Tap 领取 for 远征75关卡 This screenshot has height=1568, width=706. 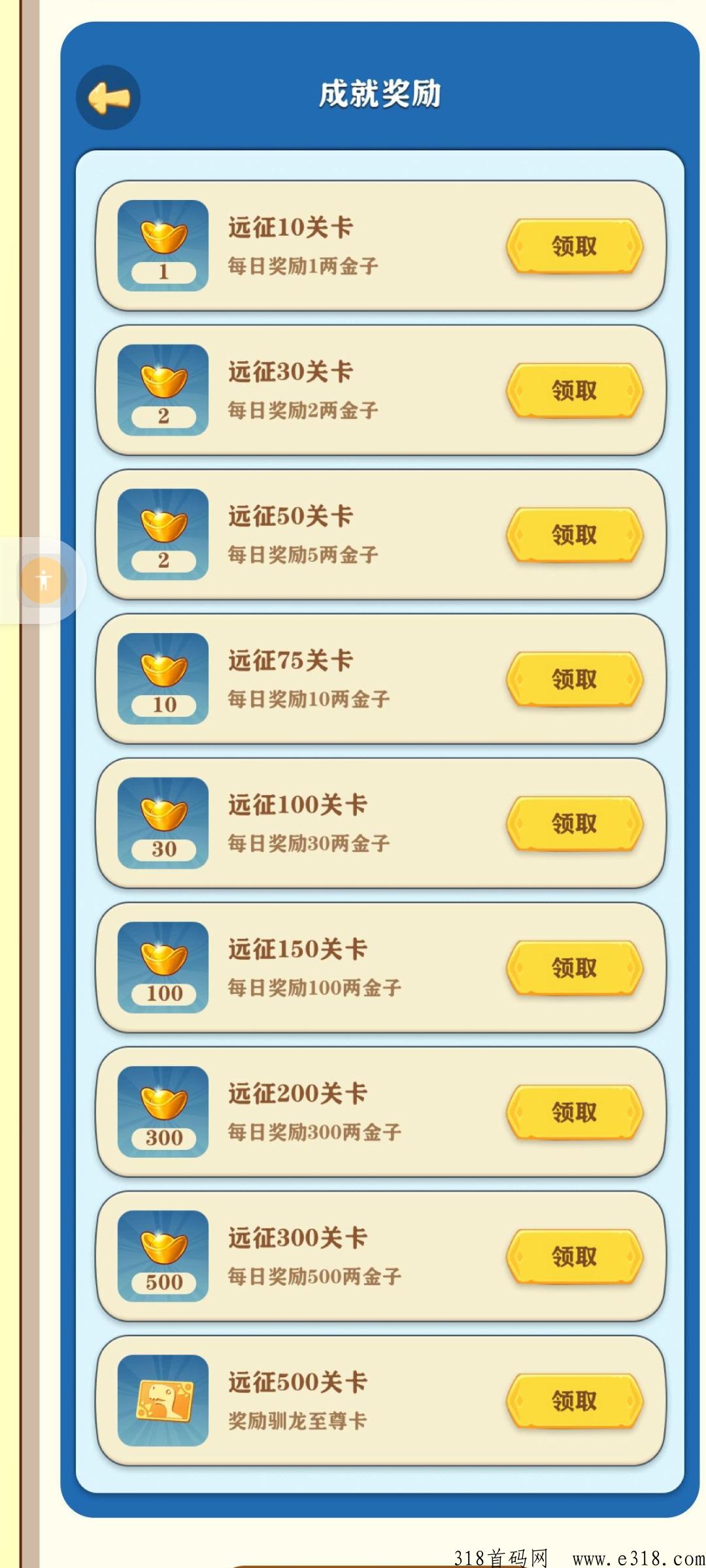point(575,679)
